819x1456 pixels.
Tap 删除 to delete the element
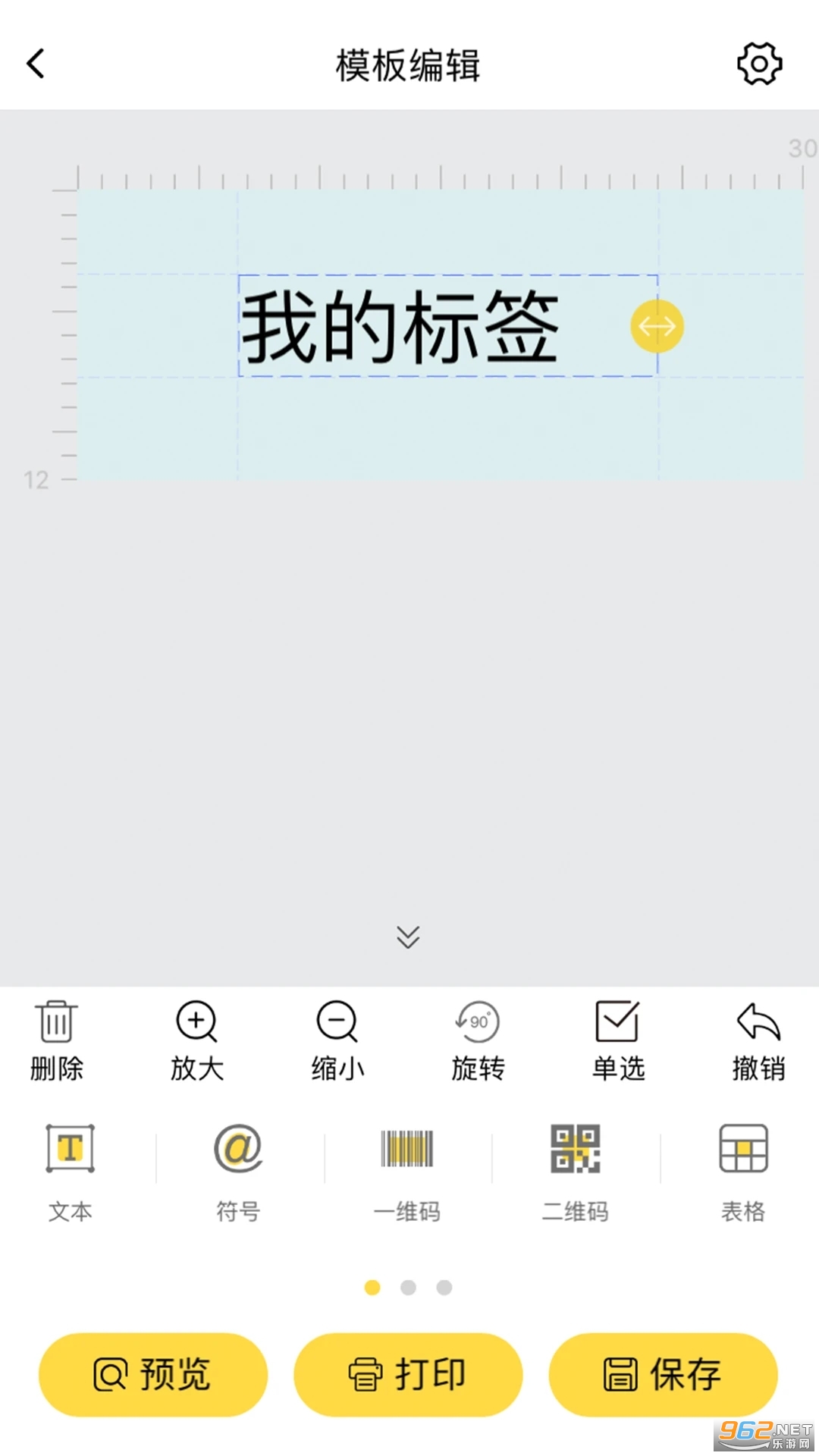tap(57, 1040)
